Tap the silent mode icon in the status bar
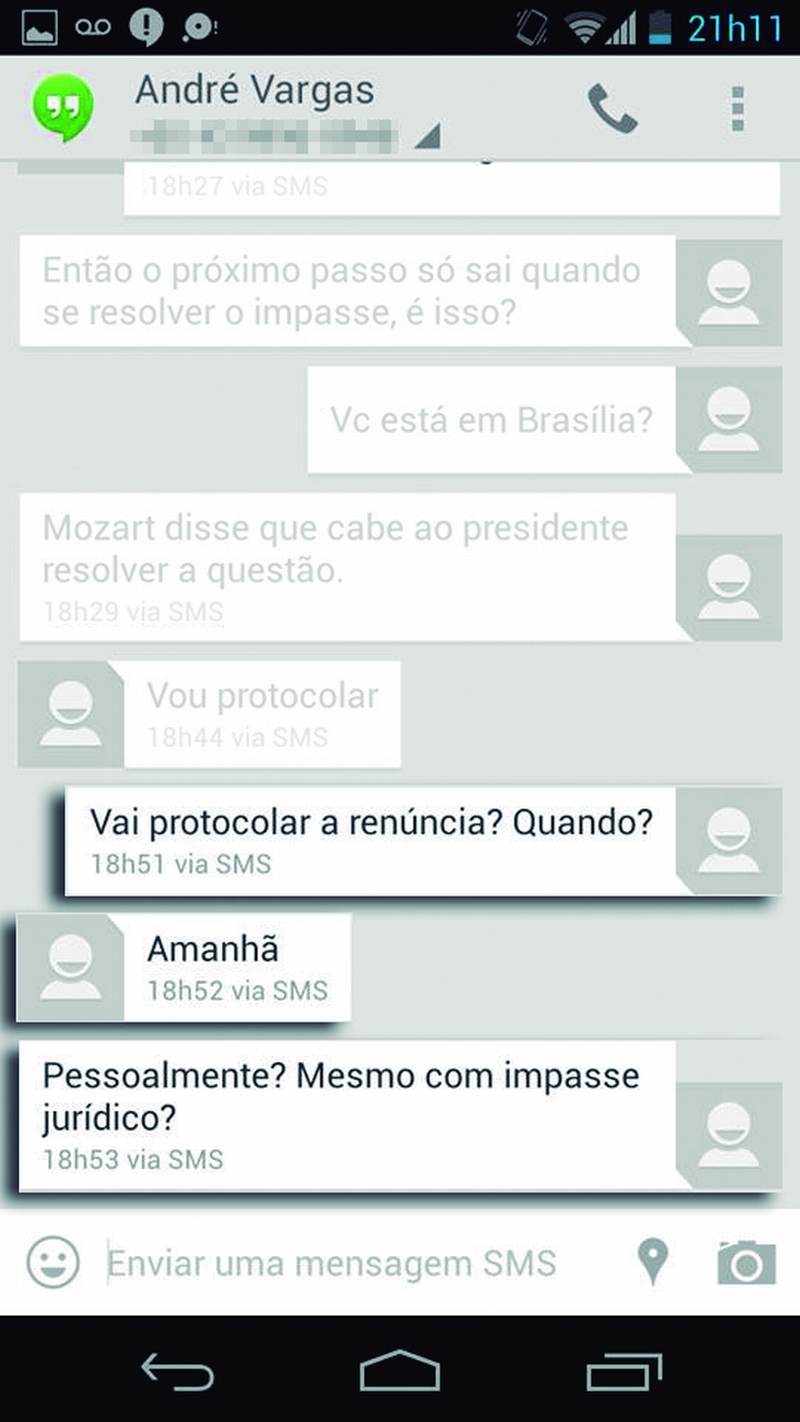The image size is (800, 1422). tap(531, 27)
